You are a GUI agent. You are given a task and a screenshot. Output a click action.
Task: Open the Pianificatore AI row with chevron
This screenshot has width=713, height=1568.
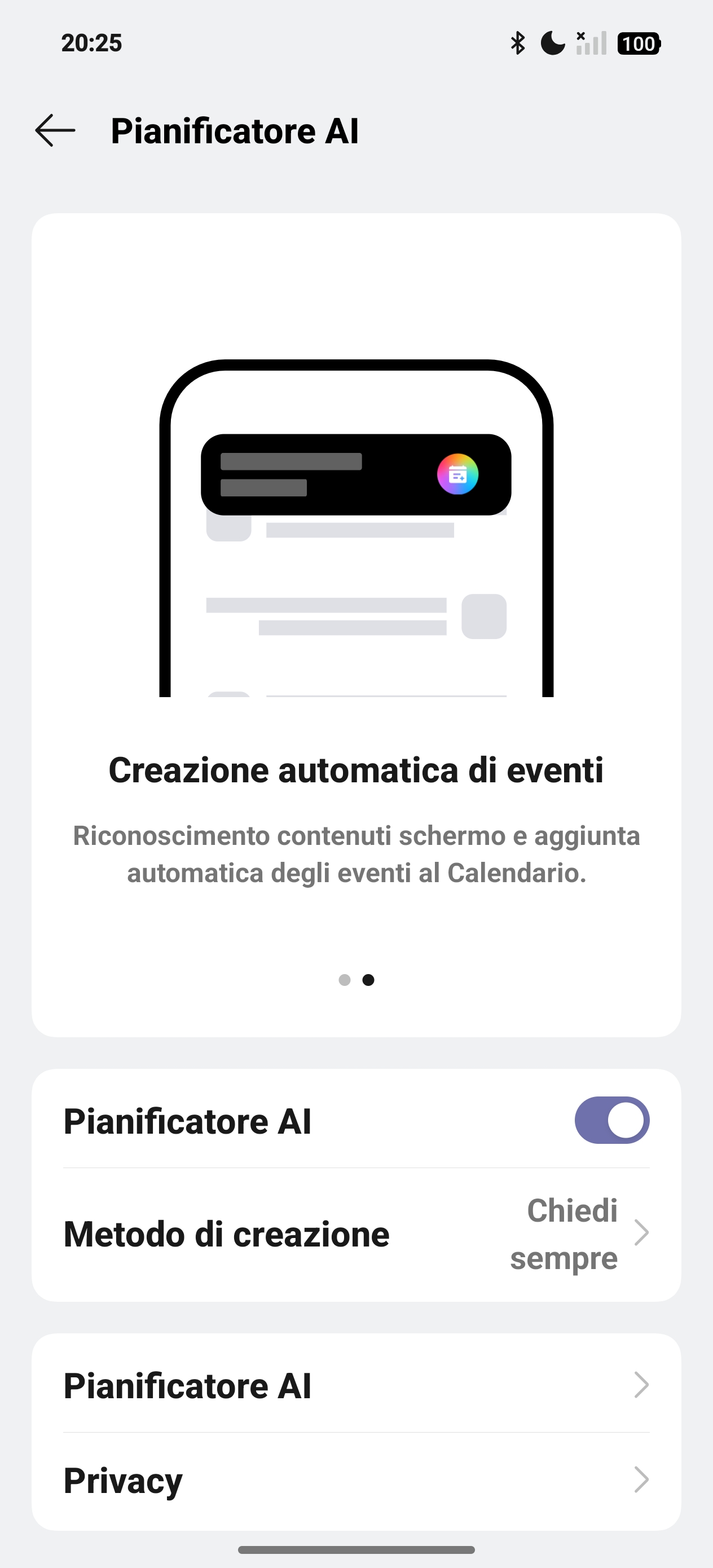356,1385
